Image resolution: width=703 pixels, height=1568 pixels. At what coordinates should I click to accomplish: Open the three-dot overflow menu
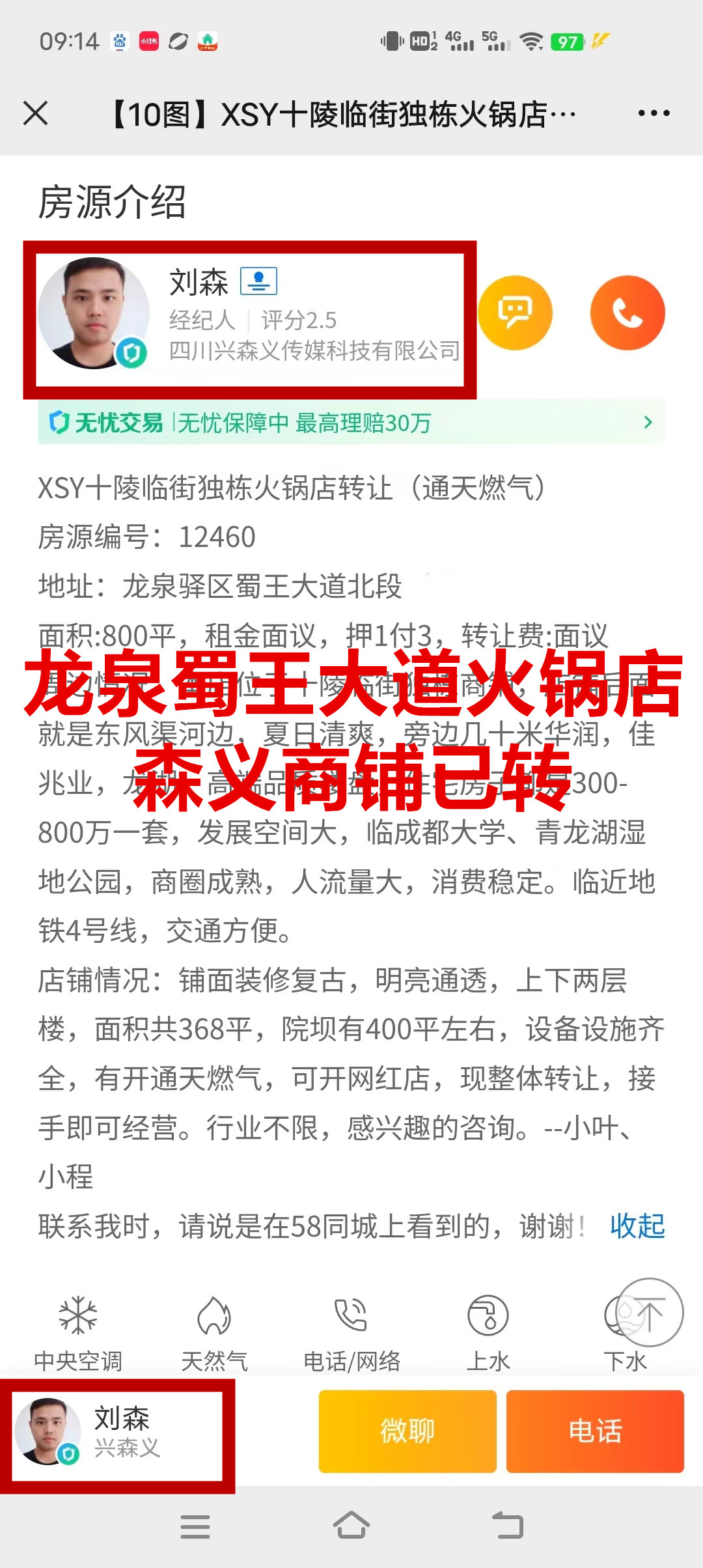[x=654, y=113]
